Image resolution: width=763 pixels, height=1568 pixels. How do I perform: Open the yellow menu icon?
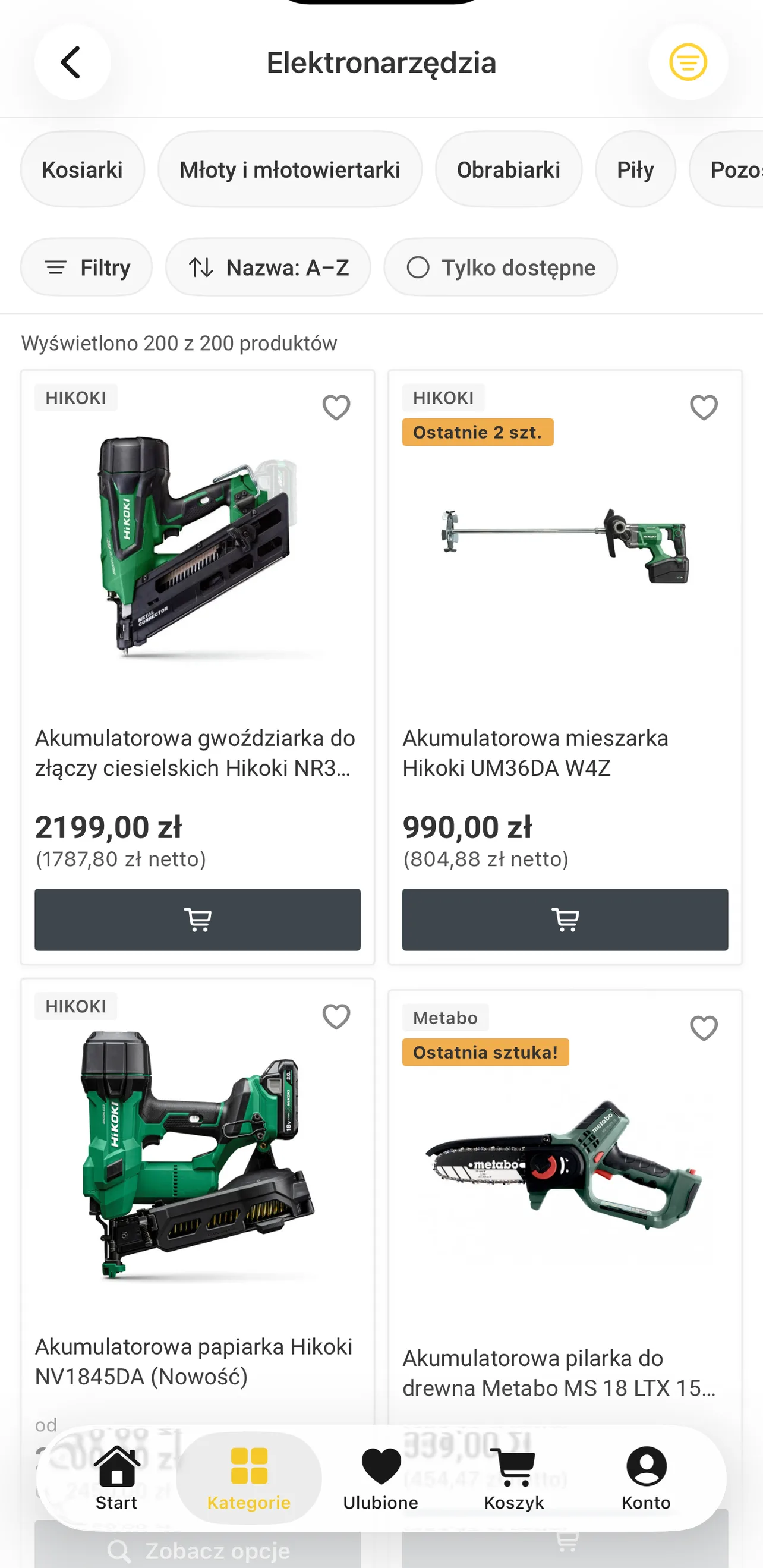click(x=688, y=62)
